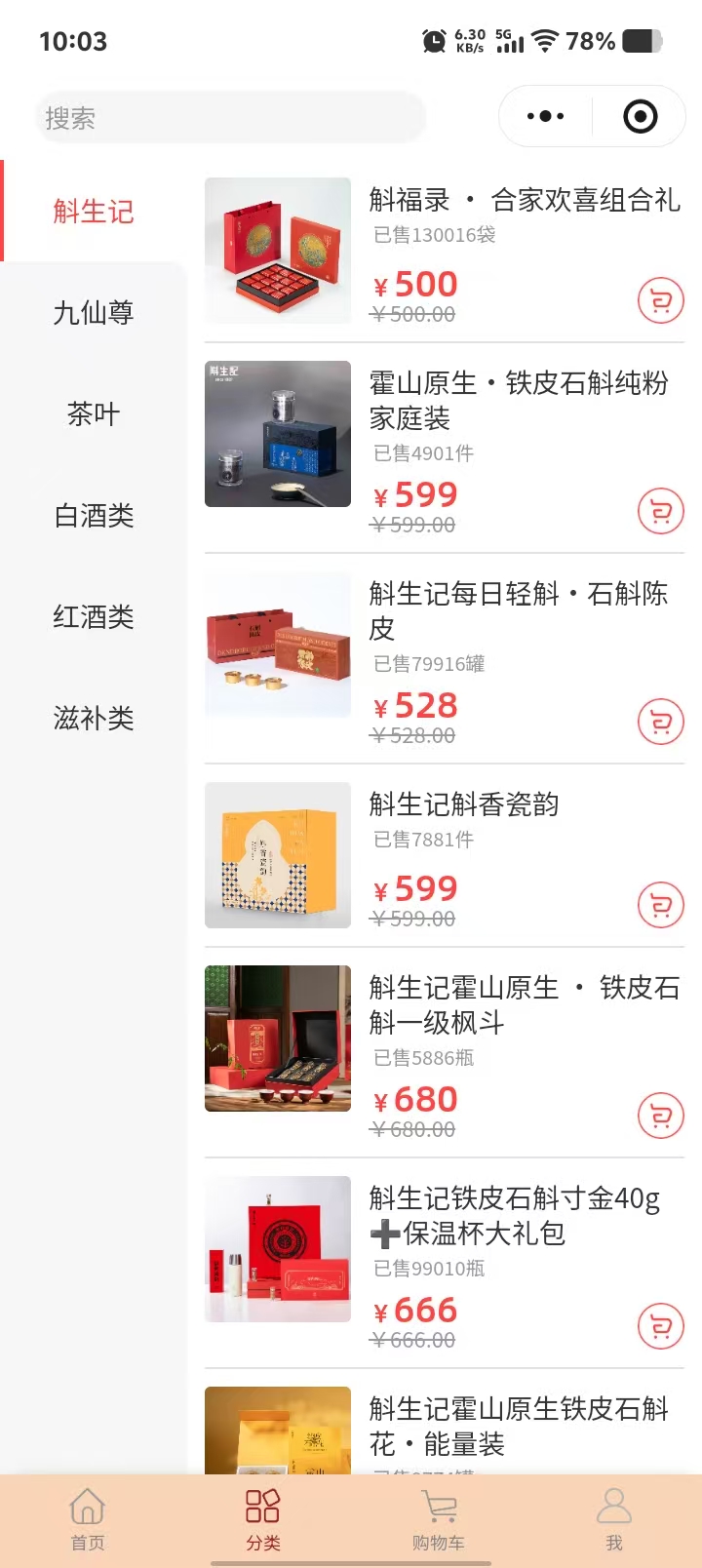The height and width of the screenshot is (1568, 702).
Task: Open the 购物车 shopping cart tab
Action: (439, 1518)
